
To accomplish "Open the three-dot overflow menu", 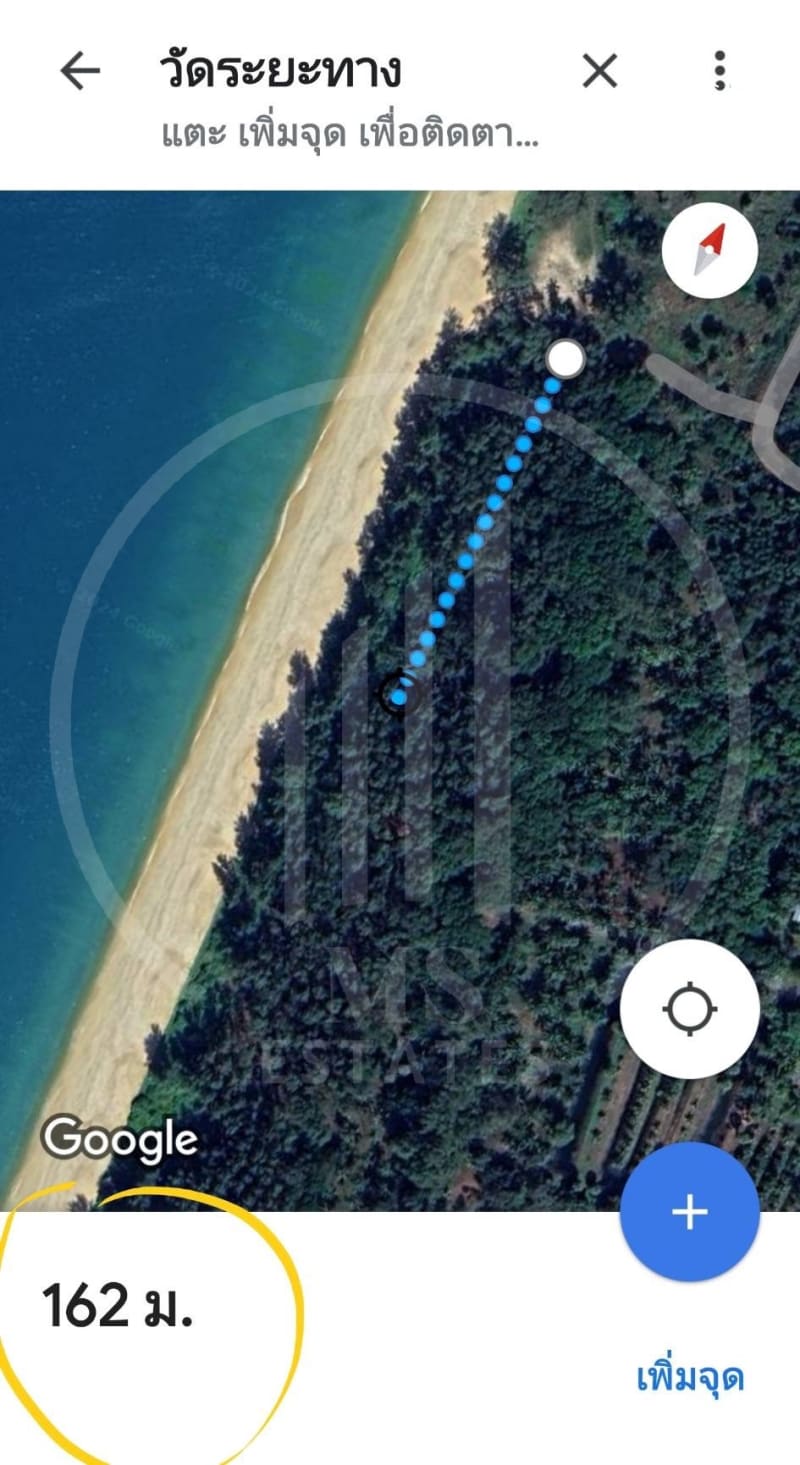I will click(x=722, y=70).
